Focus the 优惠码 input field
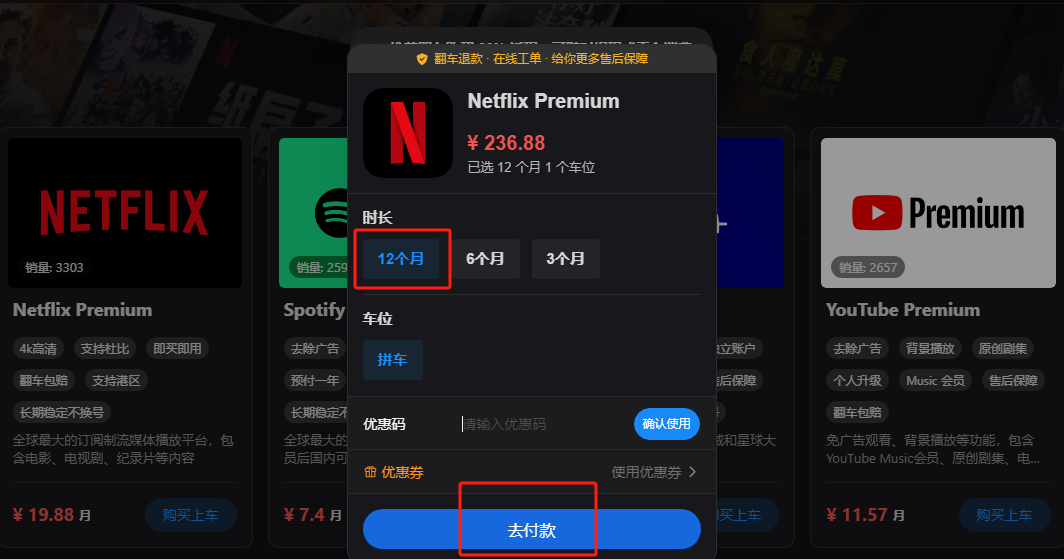 click(x=540, y=424)
